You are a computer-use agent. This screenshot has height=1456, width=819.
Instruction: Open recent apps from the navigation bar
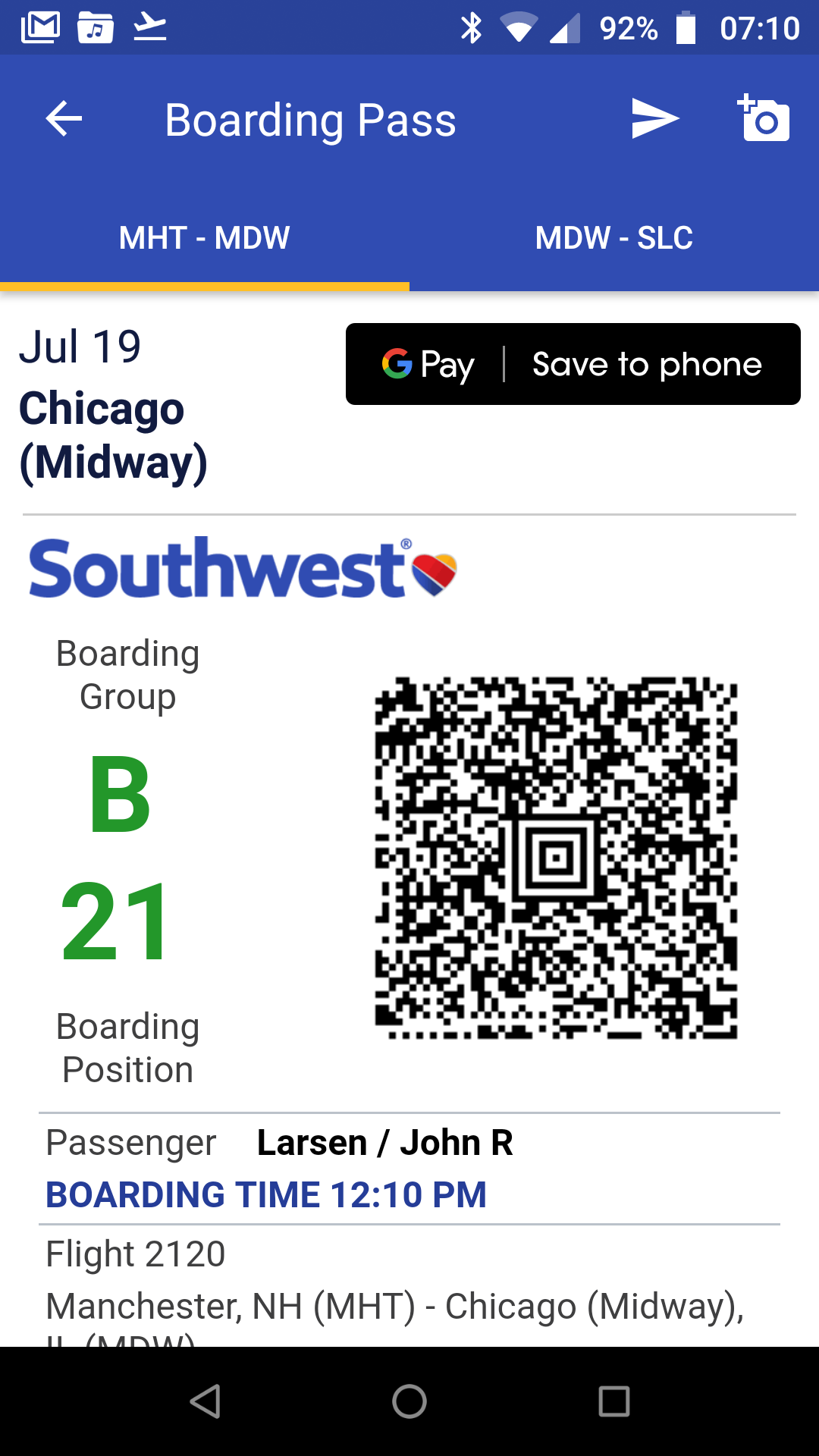click(613, 1401)
